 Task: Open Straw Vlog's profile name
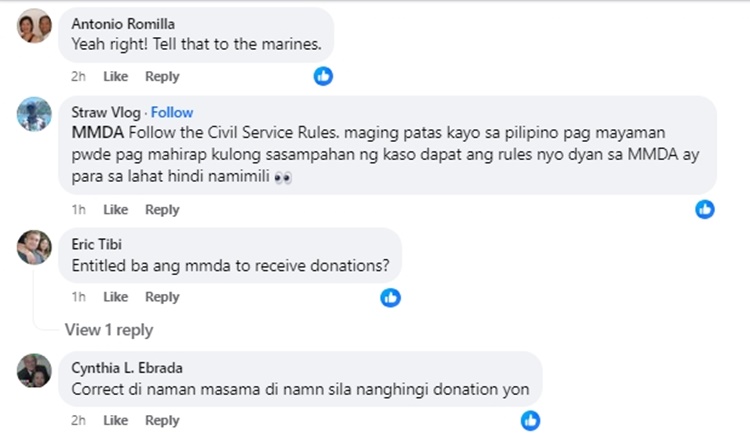(106, 112)
